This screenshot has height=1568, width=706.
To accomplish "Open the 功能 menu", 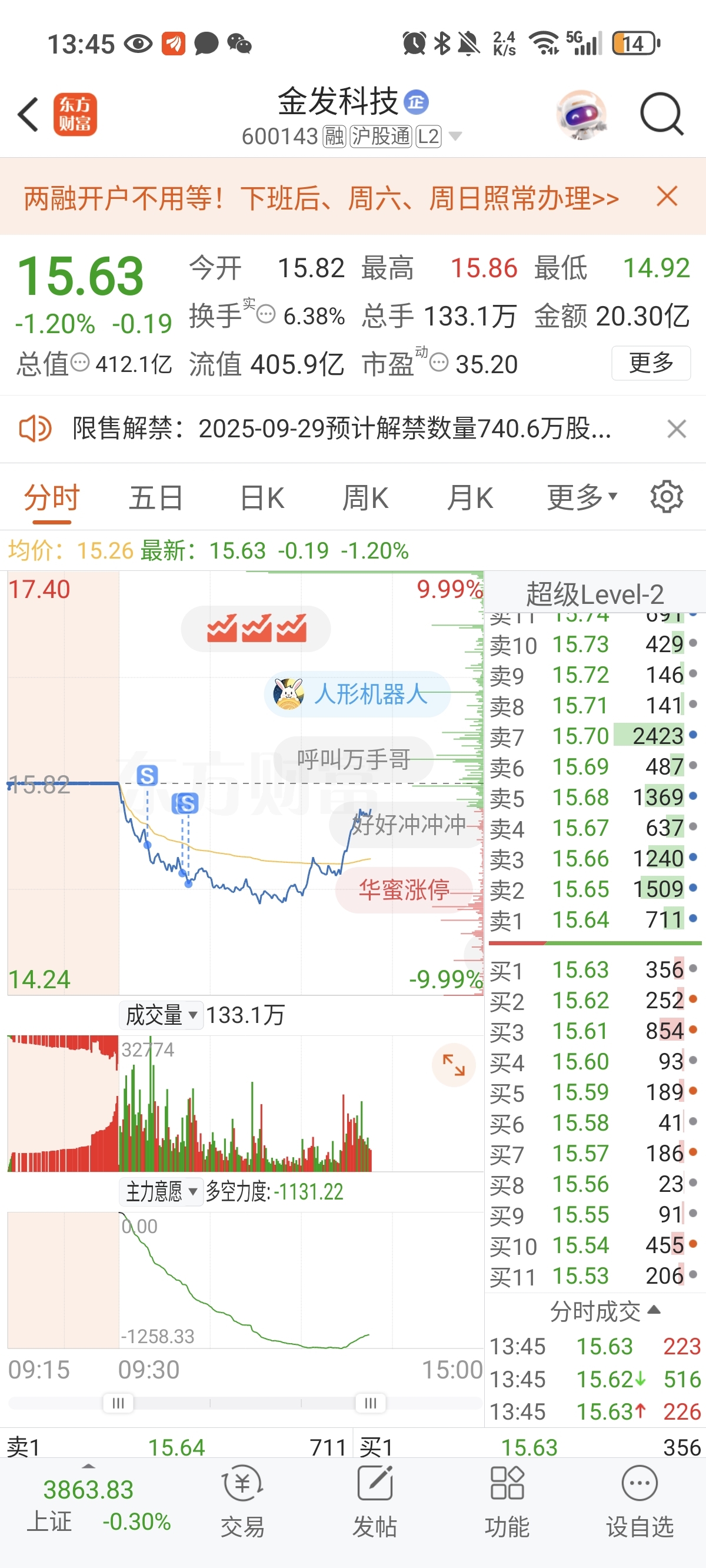I will pos(507,1501).
